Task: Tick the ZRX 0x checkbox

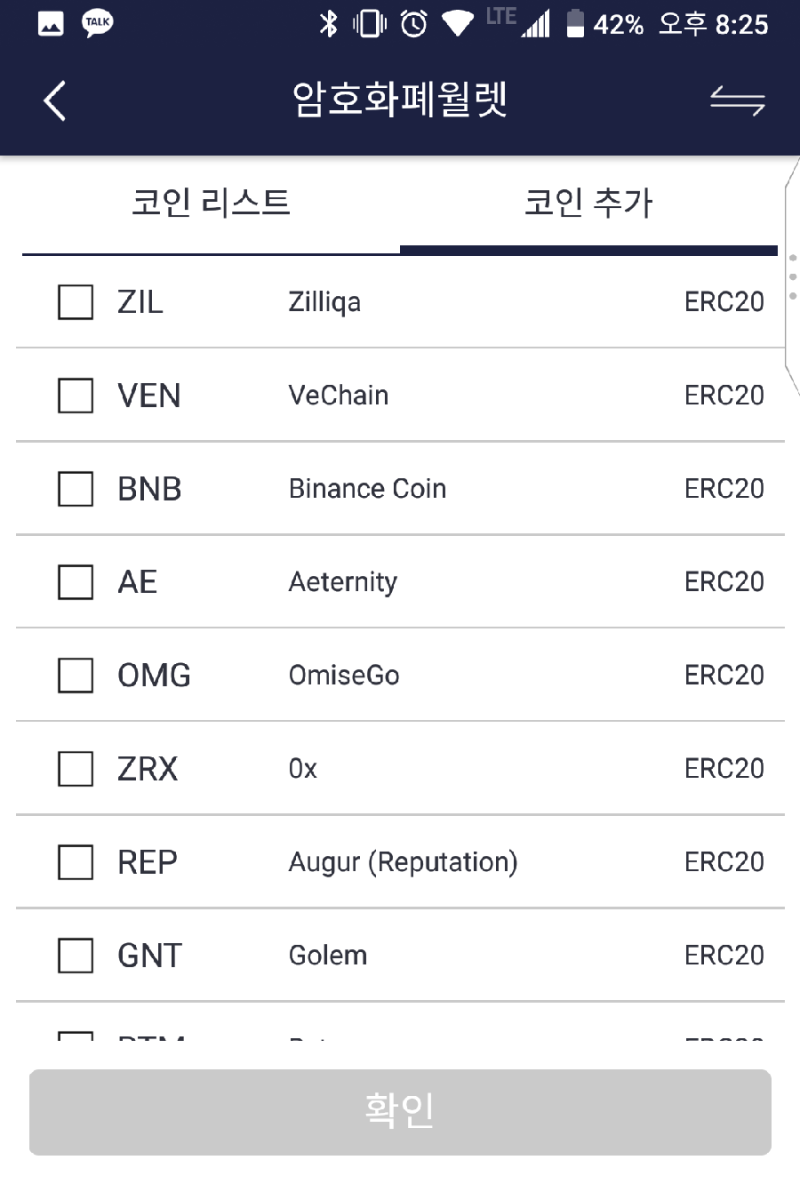Action: (x=75, y=768)
